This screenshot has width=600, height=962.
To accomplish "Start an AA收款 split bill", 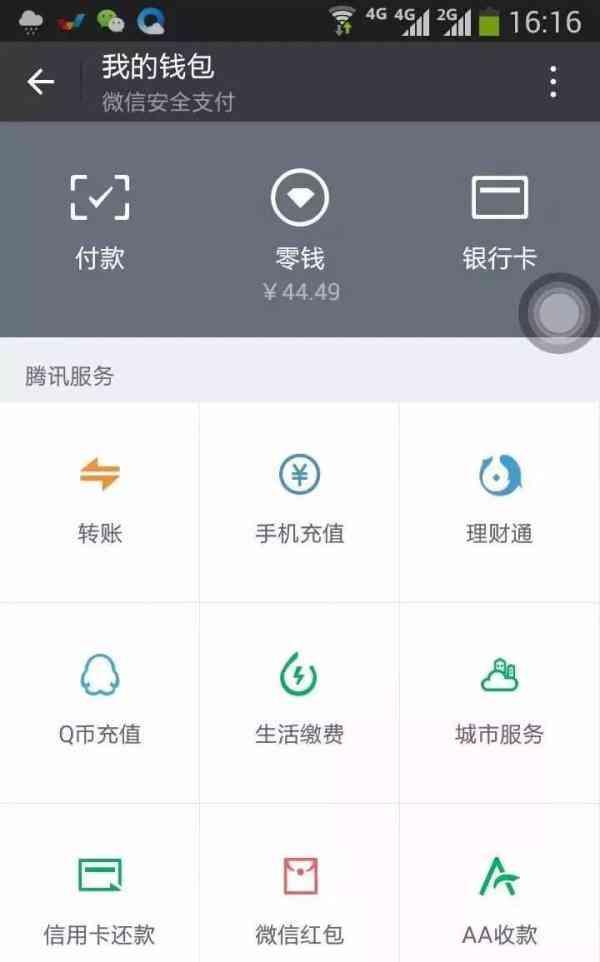I will click(500, 900).
